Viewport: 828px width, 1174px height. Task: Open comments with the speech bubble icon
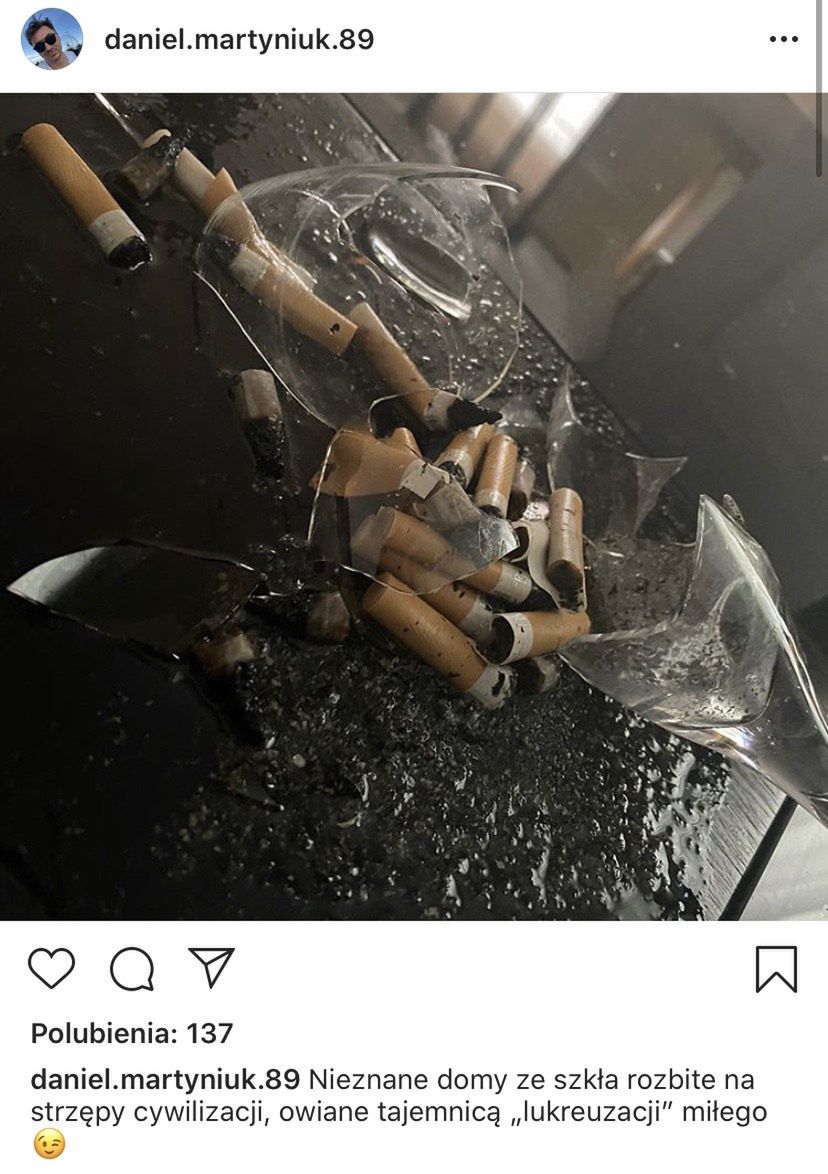[x=132, y=968]
